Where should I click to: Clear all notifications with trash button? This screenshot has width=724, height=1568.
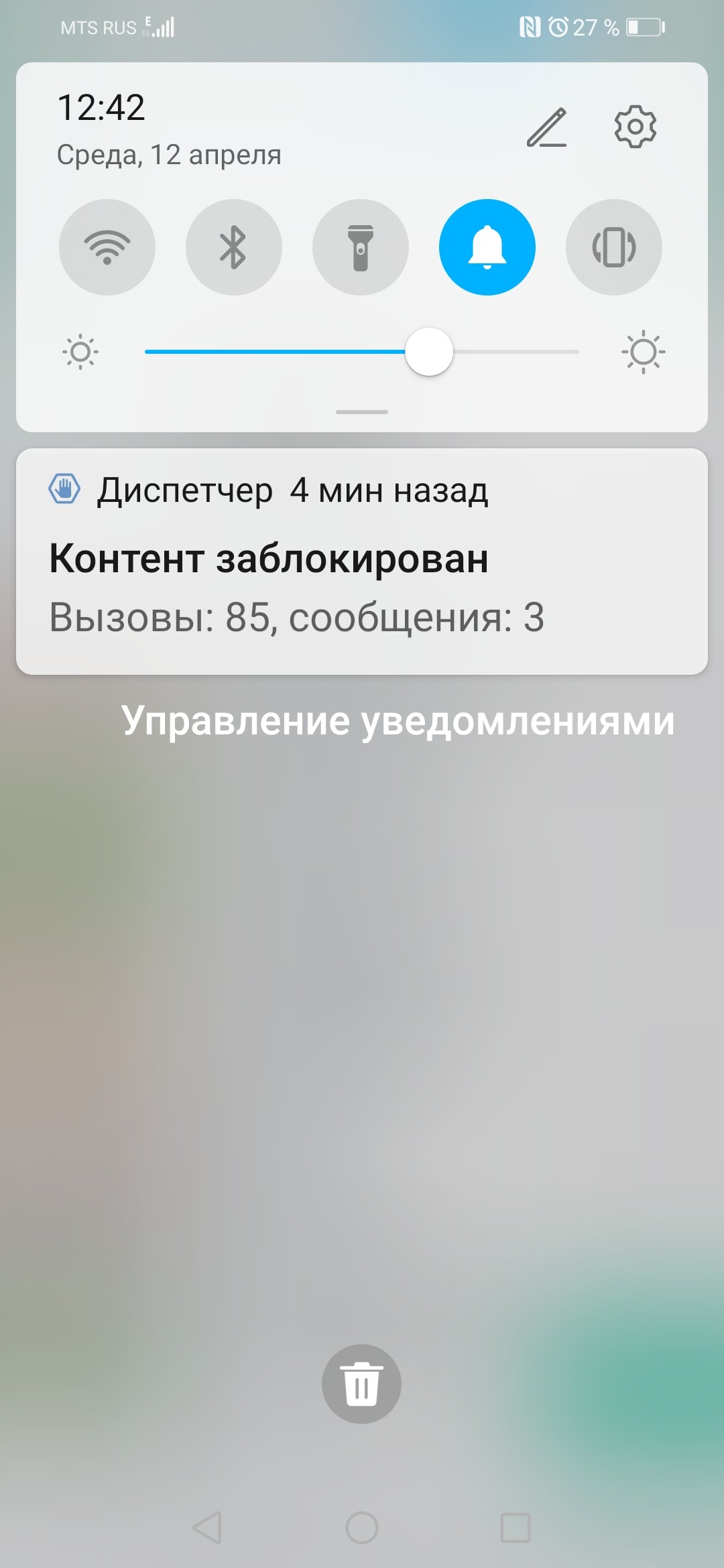(x=361, y=1384)
